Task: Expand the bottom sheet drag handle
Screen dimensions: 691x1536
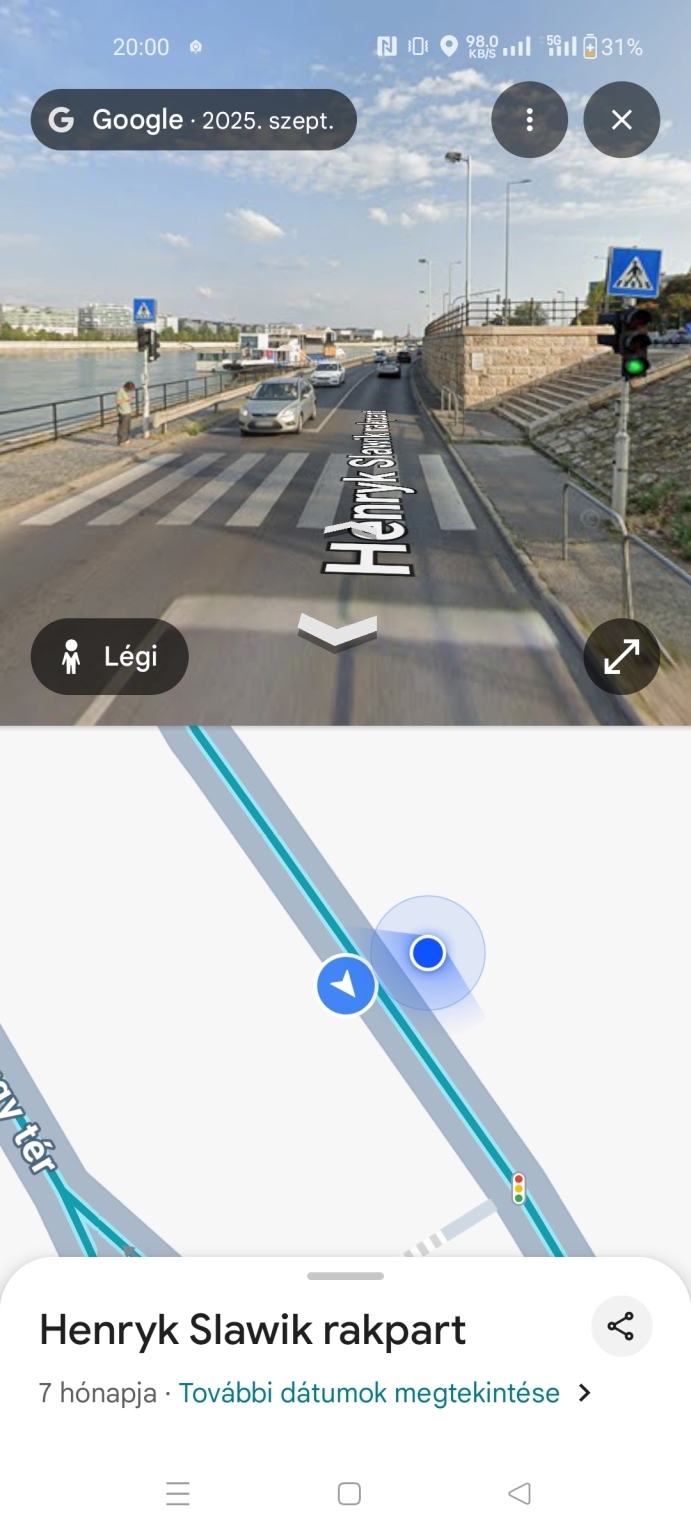Action: pyautogui.click(x=345, y=1276)
